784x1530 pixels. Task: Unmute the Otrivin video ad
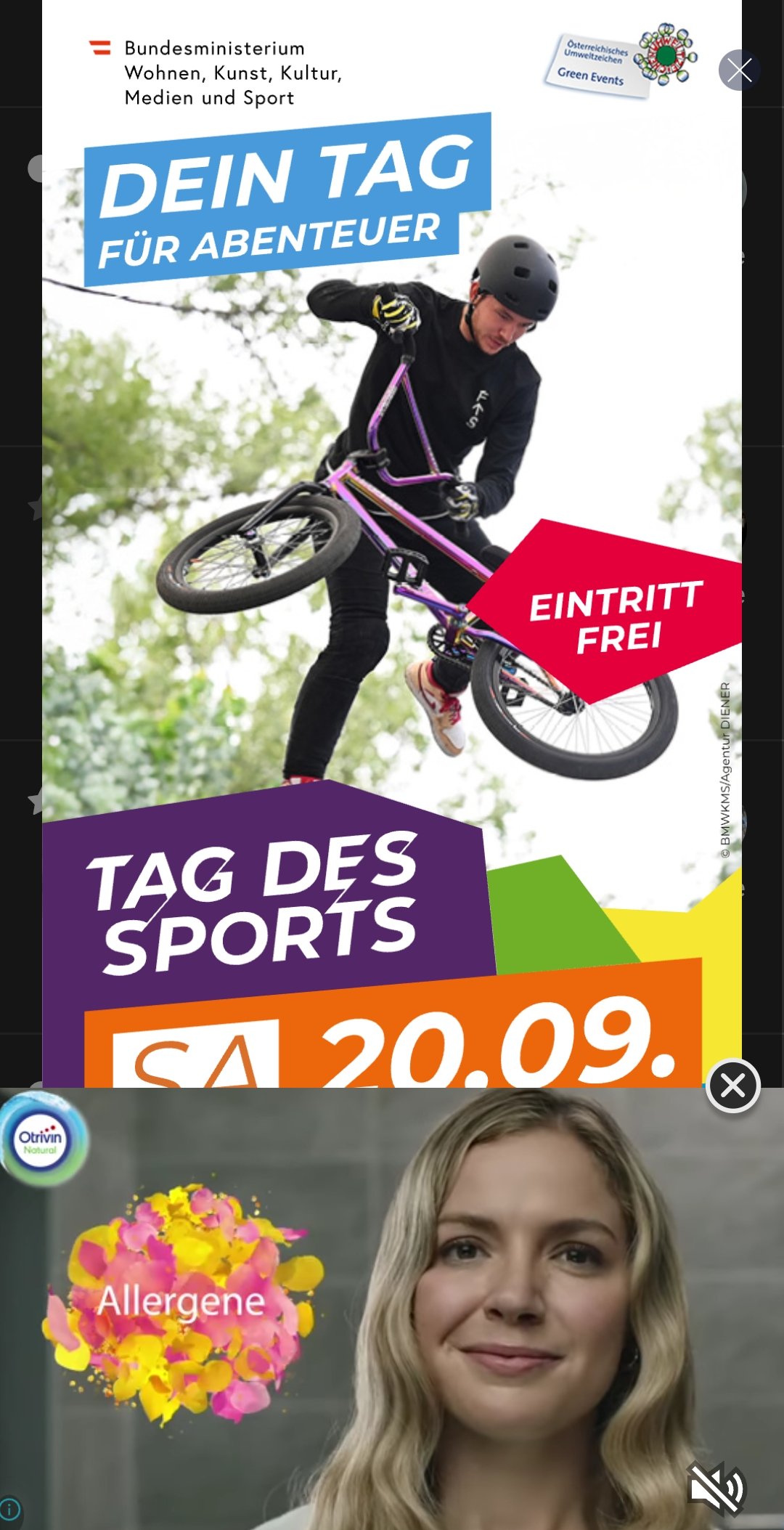[x=716, y=1488]
